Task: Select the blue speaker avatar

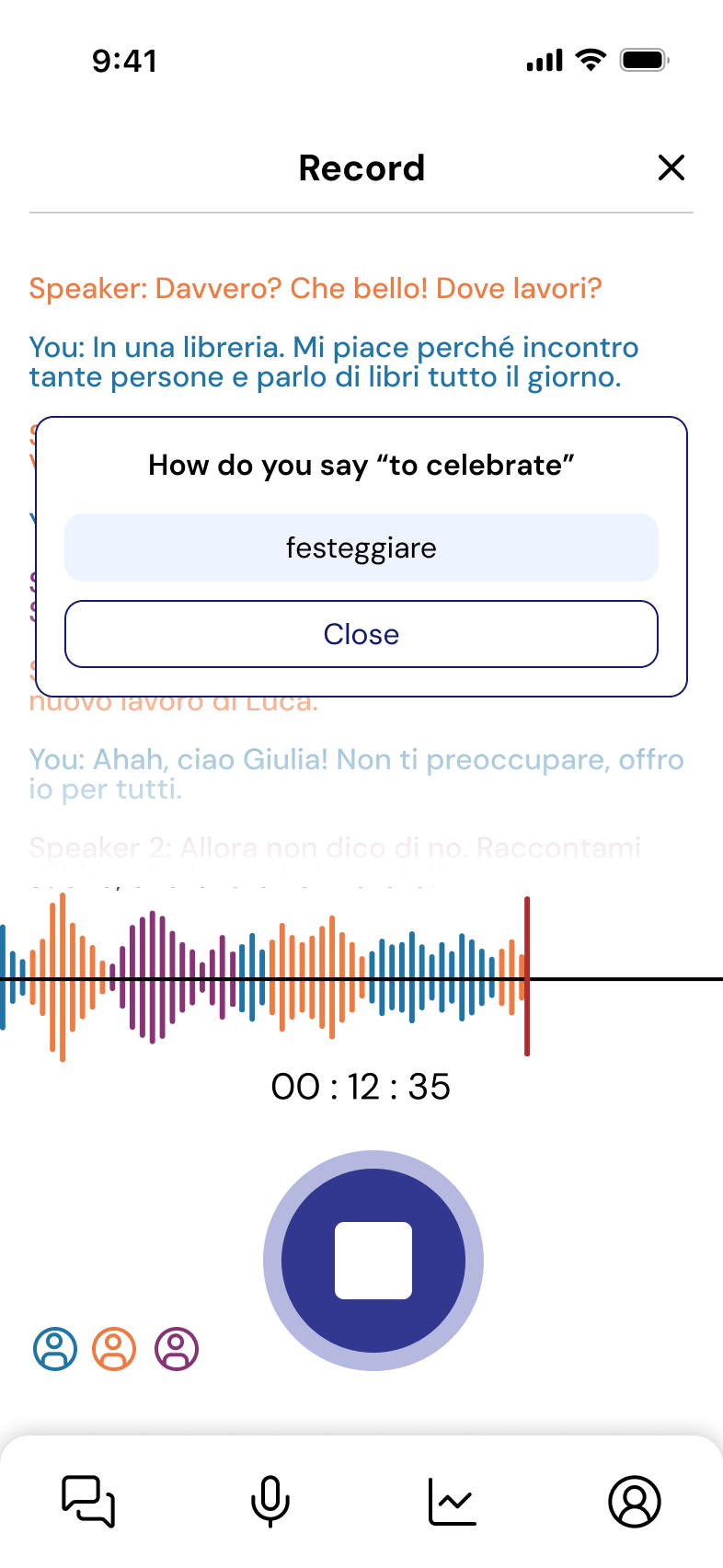Action: pos(55,1349)
